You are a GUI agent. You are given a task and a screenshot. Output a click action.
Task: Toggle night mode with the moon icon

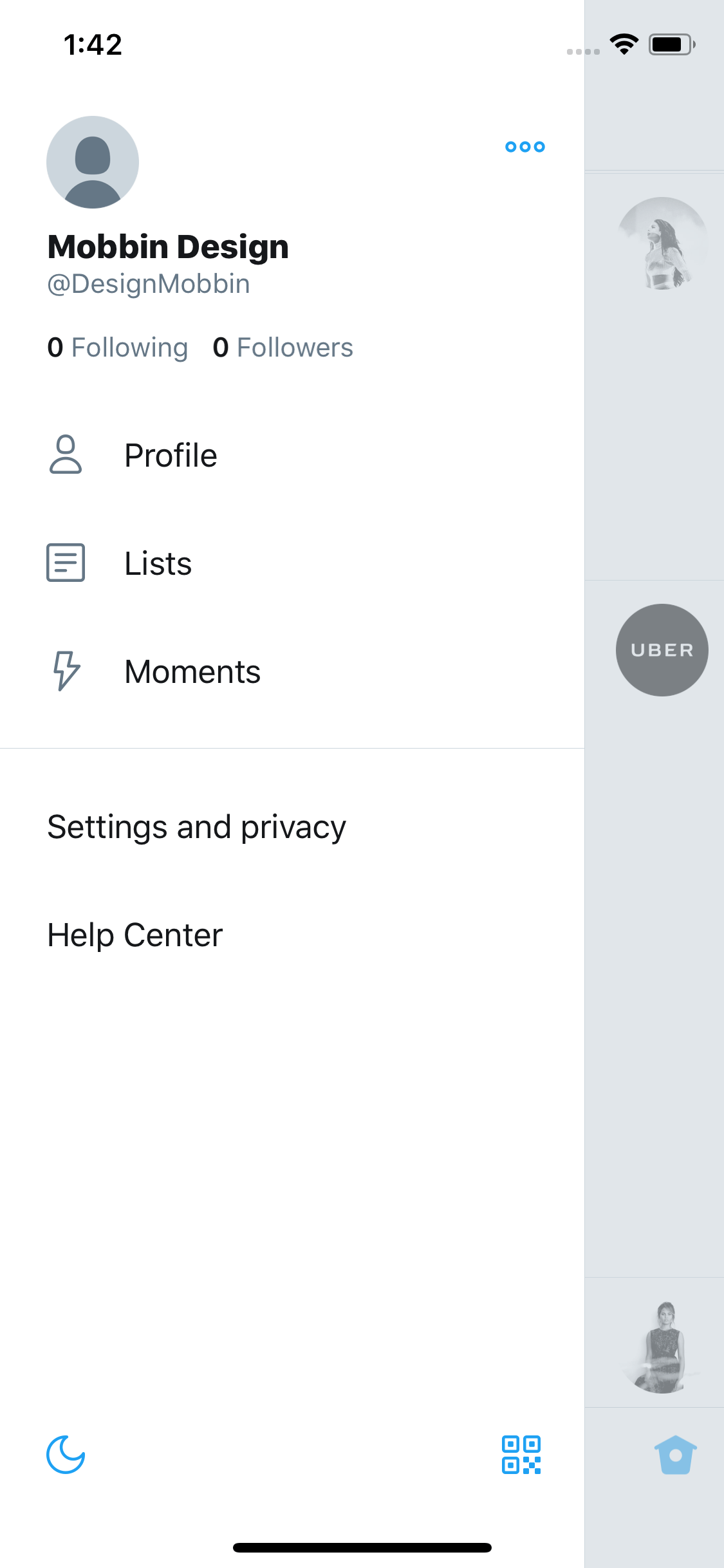(x=66, y=1454)
